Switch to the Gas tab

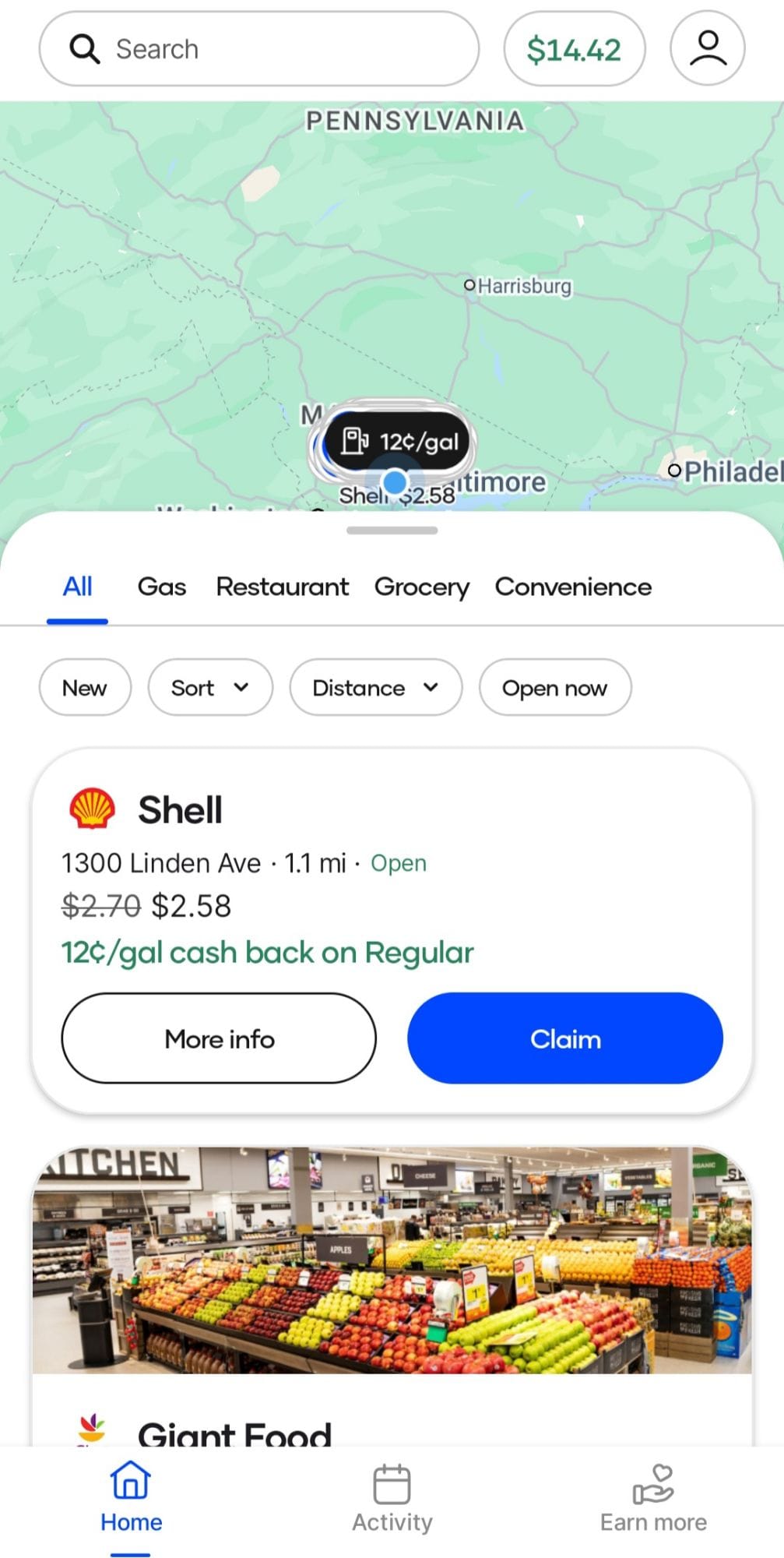click(x=162, y=587)
